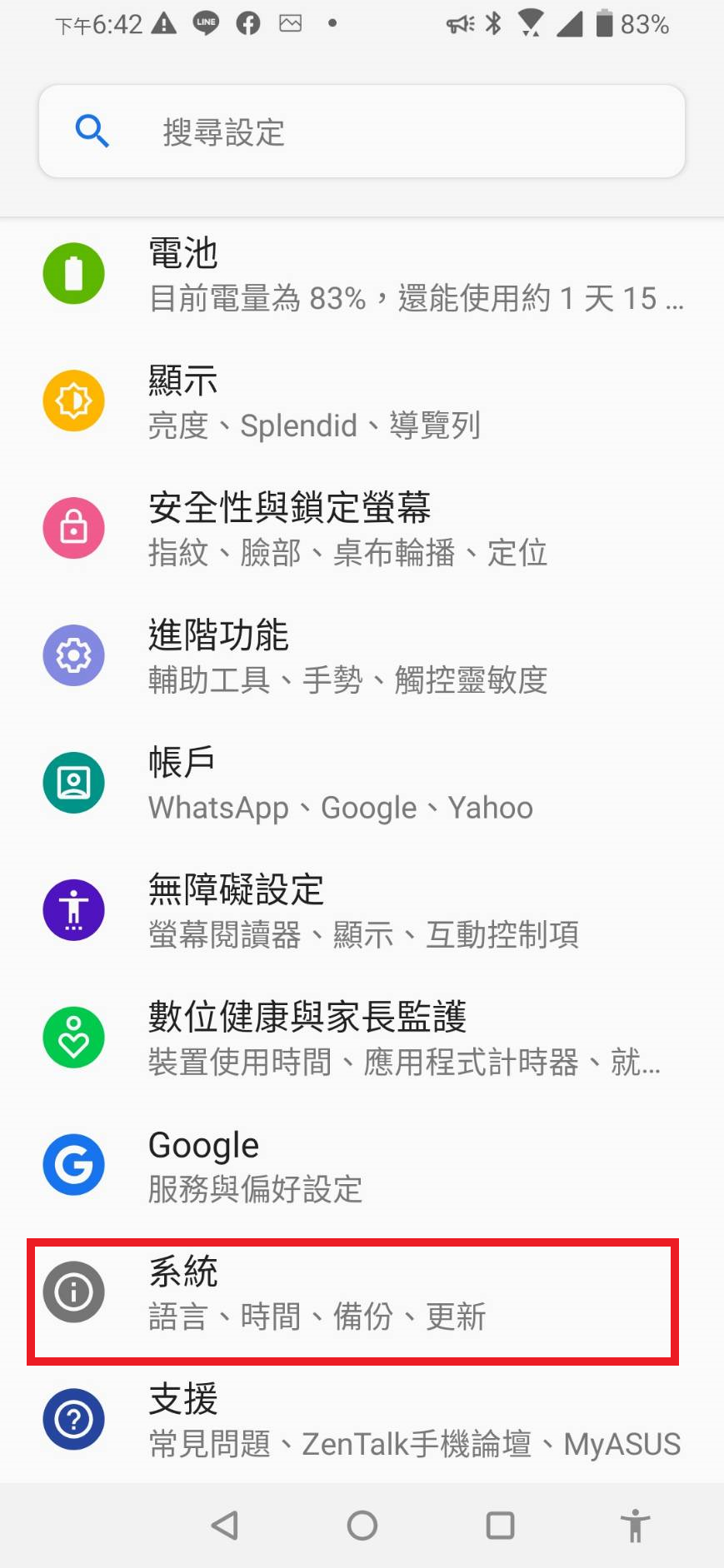Tap the 搜尋設定 search box
Image resolution: width=724 pixels, height=1568 pixels.
362,132
